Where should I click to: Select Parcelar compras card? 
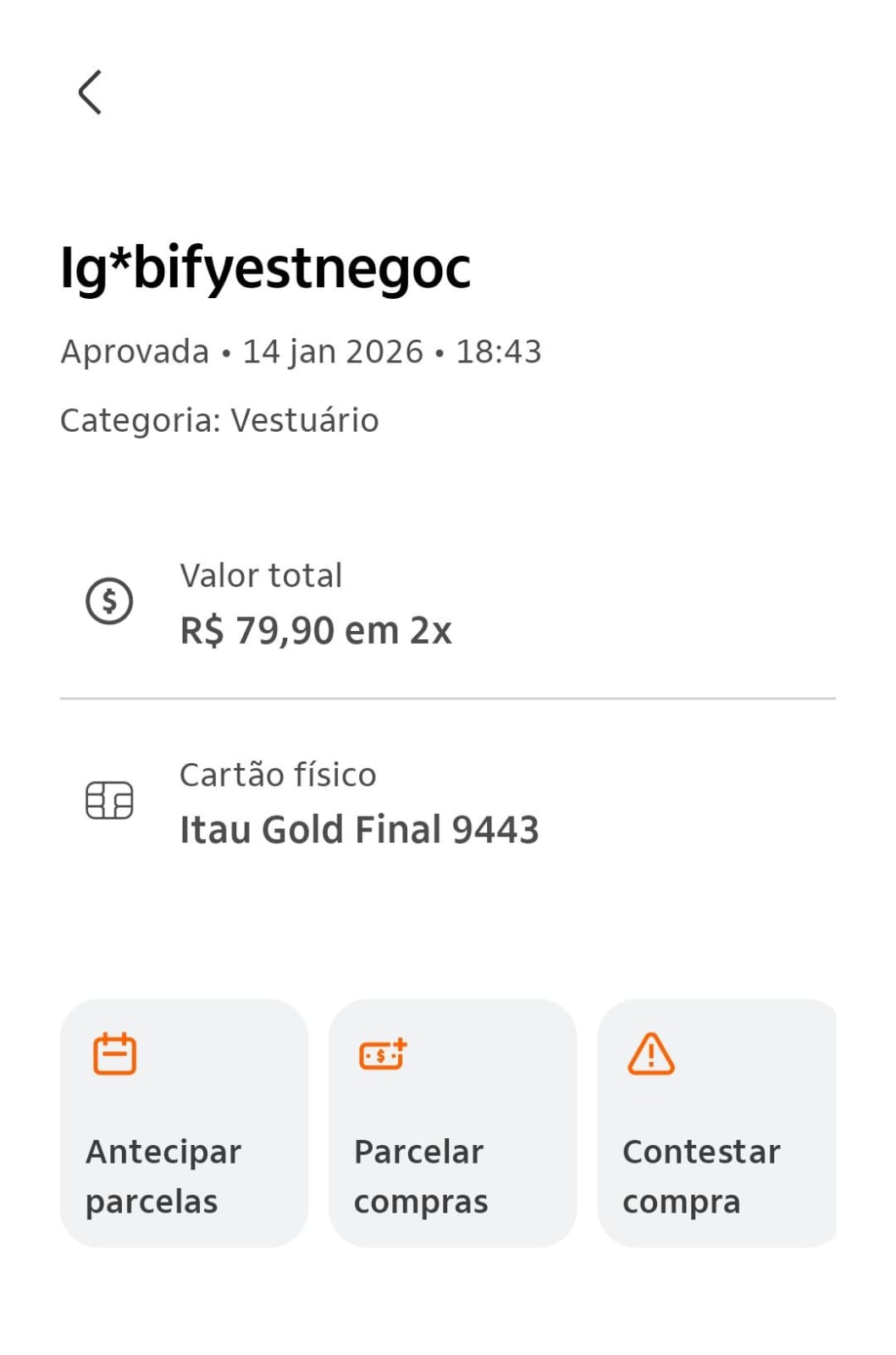click(x=452, y=1122)
